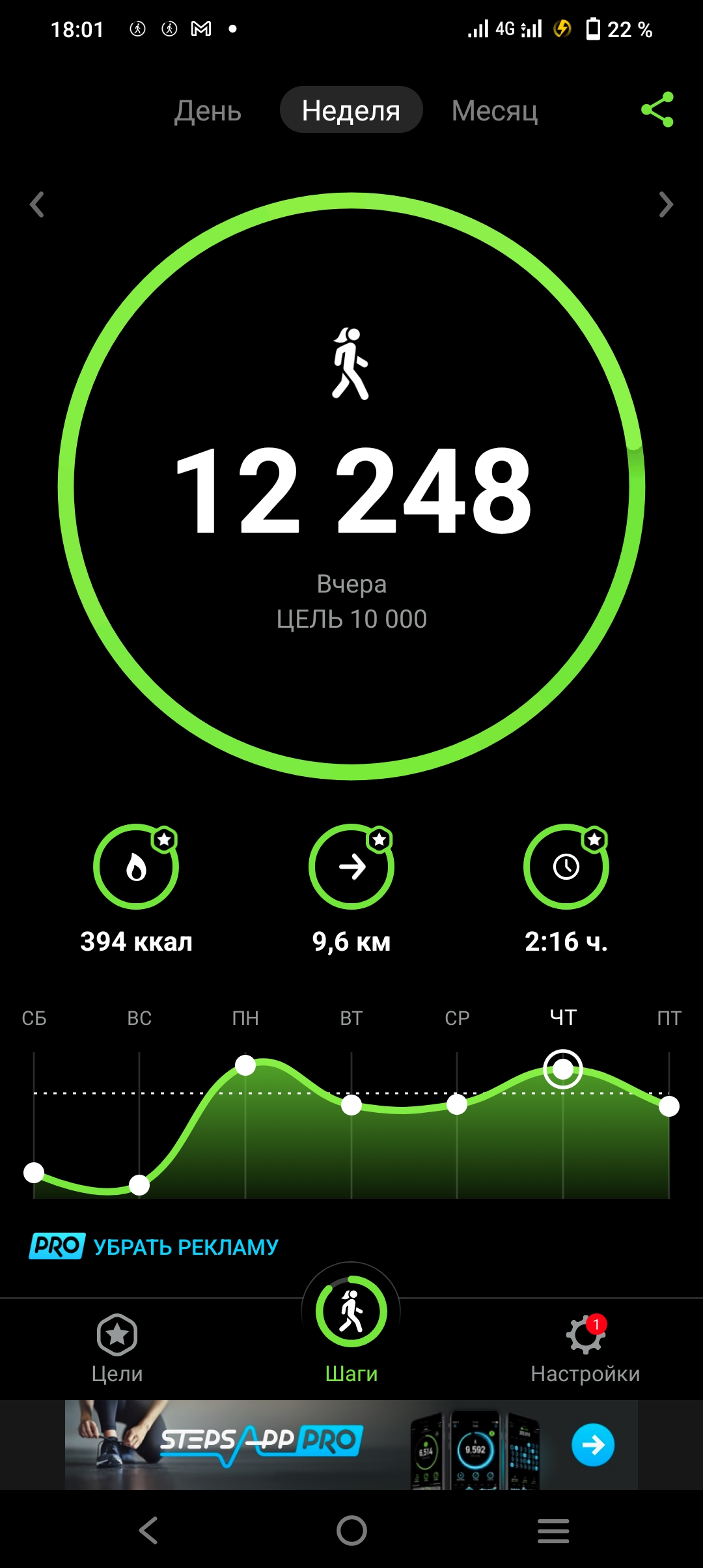Select the ПН point on the chart

tap(245, 1065)
